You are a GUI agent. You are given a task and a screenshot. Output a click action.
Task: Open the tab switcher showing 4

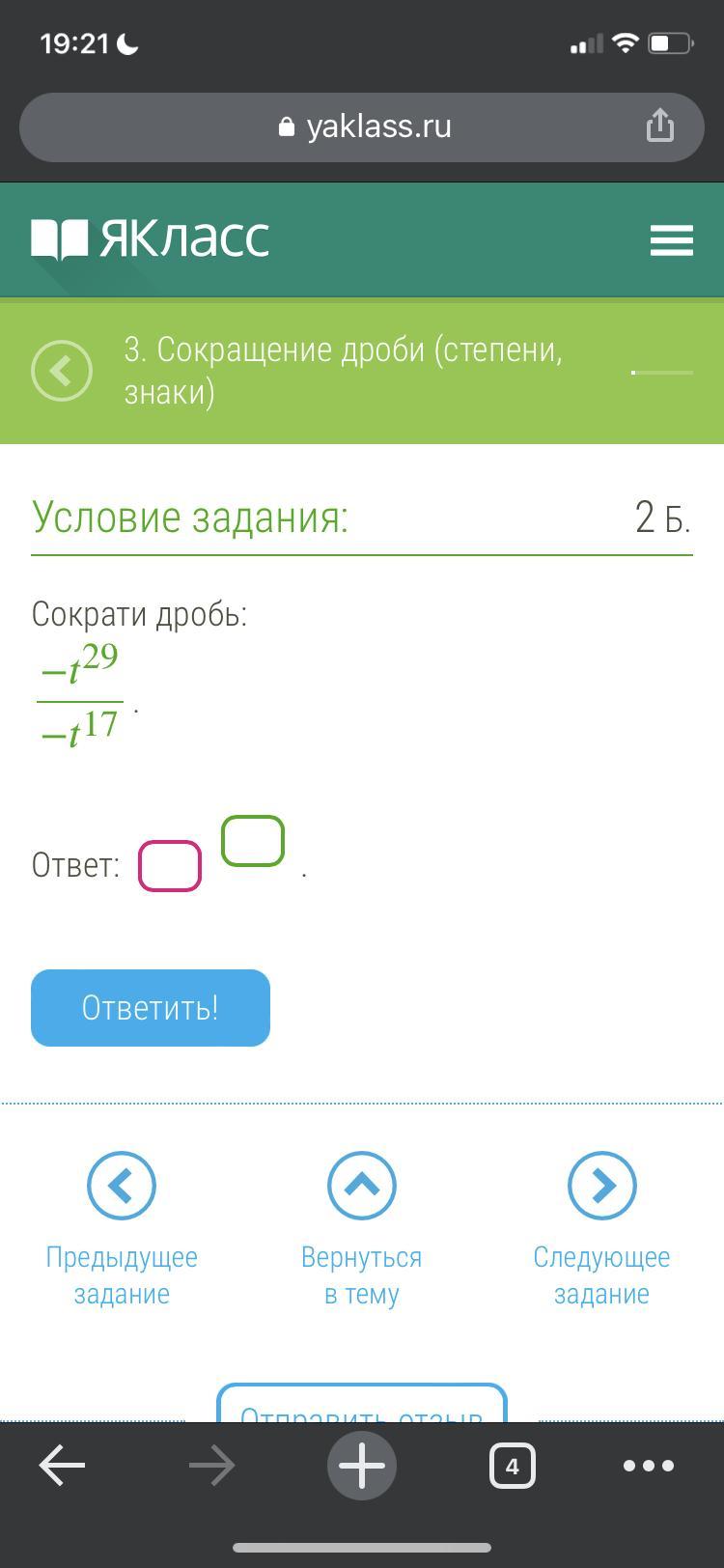pyautogui.click(x=513, y=1466)
